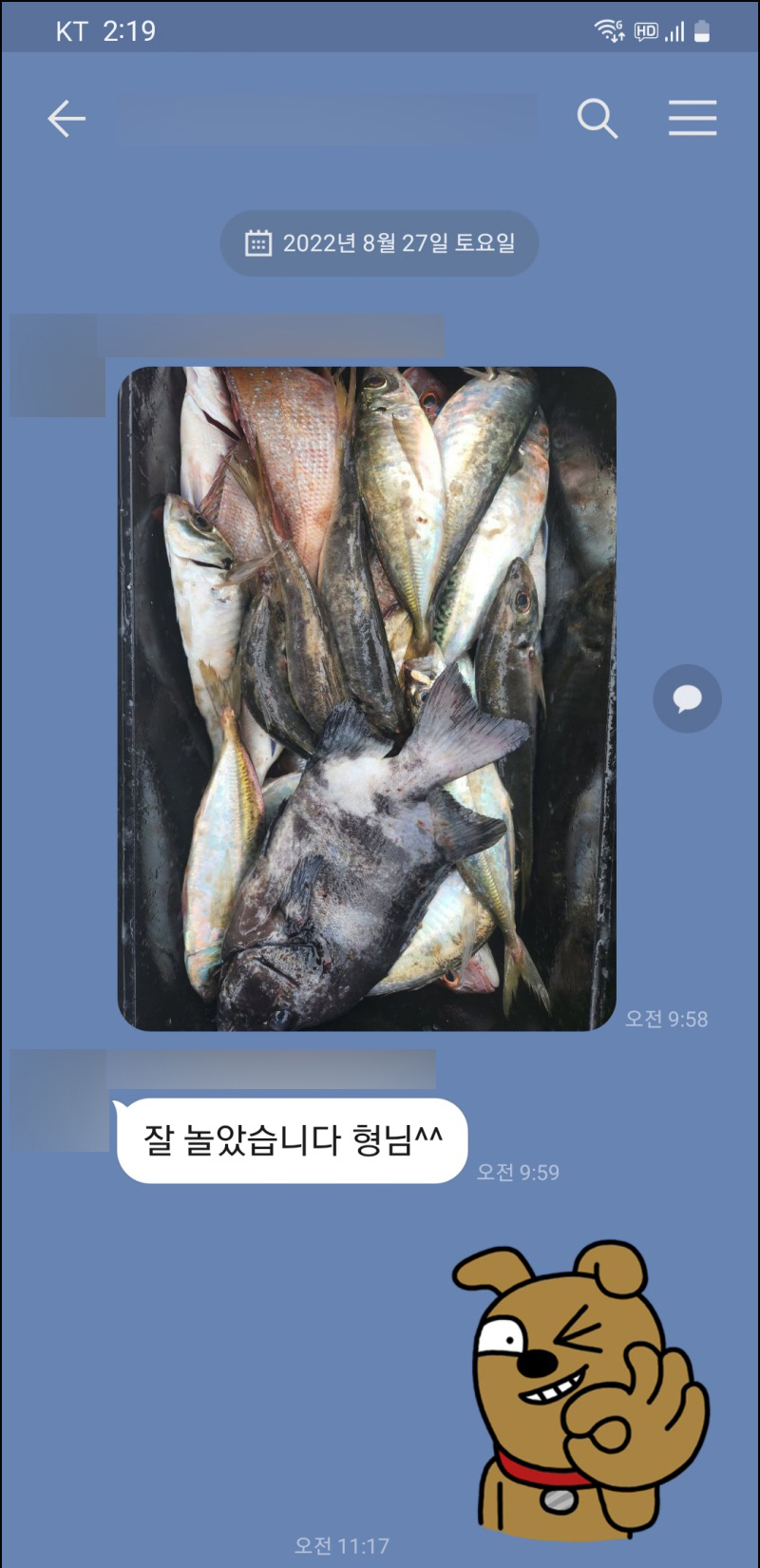View the shared fish photo full screen
Viewport: 760px width, 1568px height.
click(367, 698)
